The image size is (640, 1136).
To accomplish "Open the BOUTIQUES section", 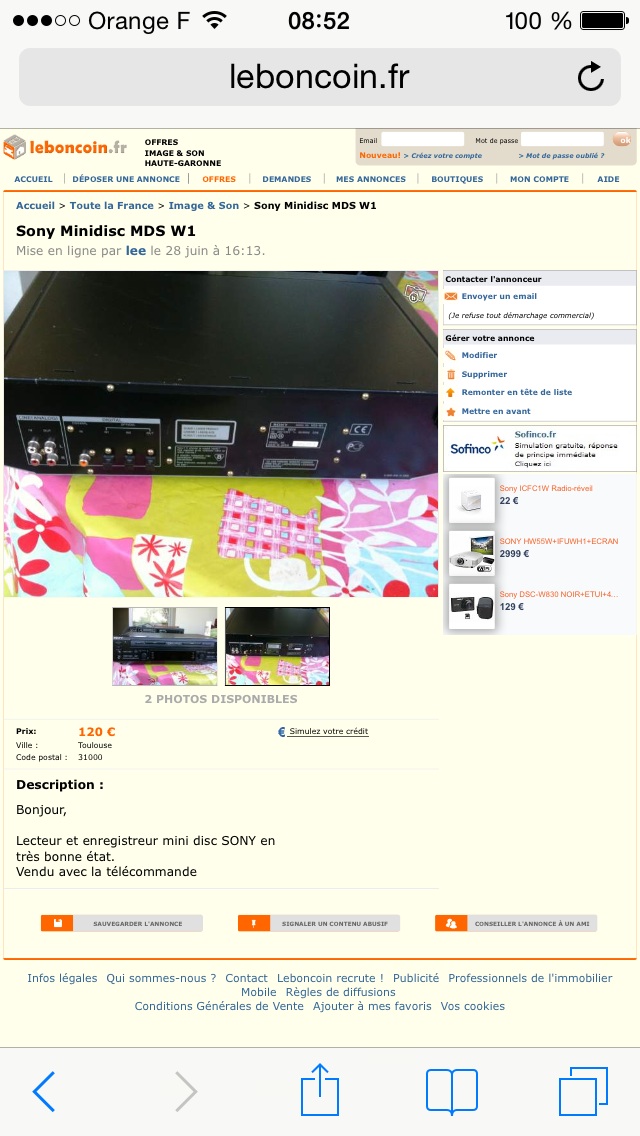I will [457, 179].
